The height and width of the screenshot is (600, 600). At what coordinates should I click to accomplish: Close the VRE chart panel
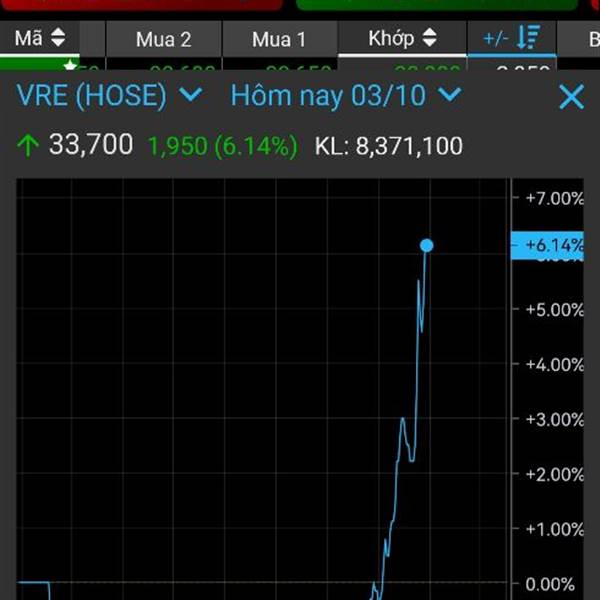(x=571, y=97)
